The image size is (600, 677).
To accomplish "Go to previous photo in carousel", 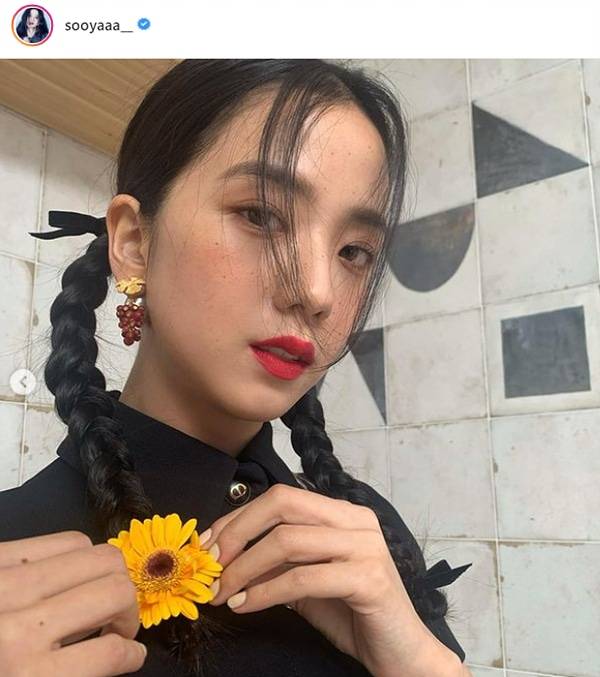I will (24, 381).
